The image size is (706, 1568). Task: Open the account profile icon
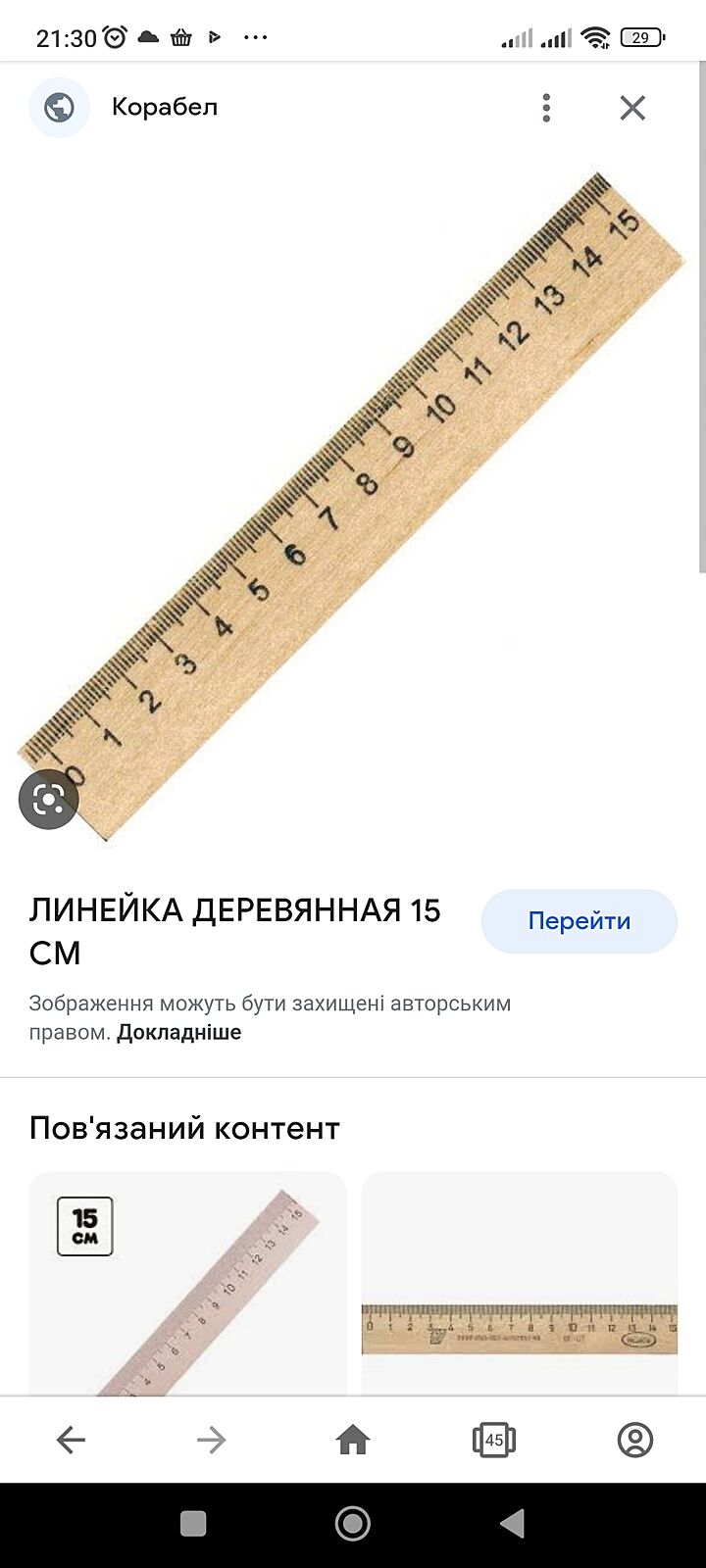(635, 1440)
